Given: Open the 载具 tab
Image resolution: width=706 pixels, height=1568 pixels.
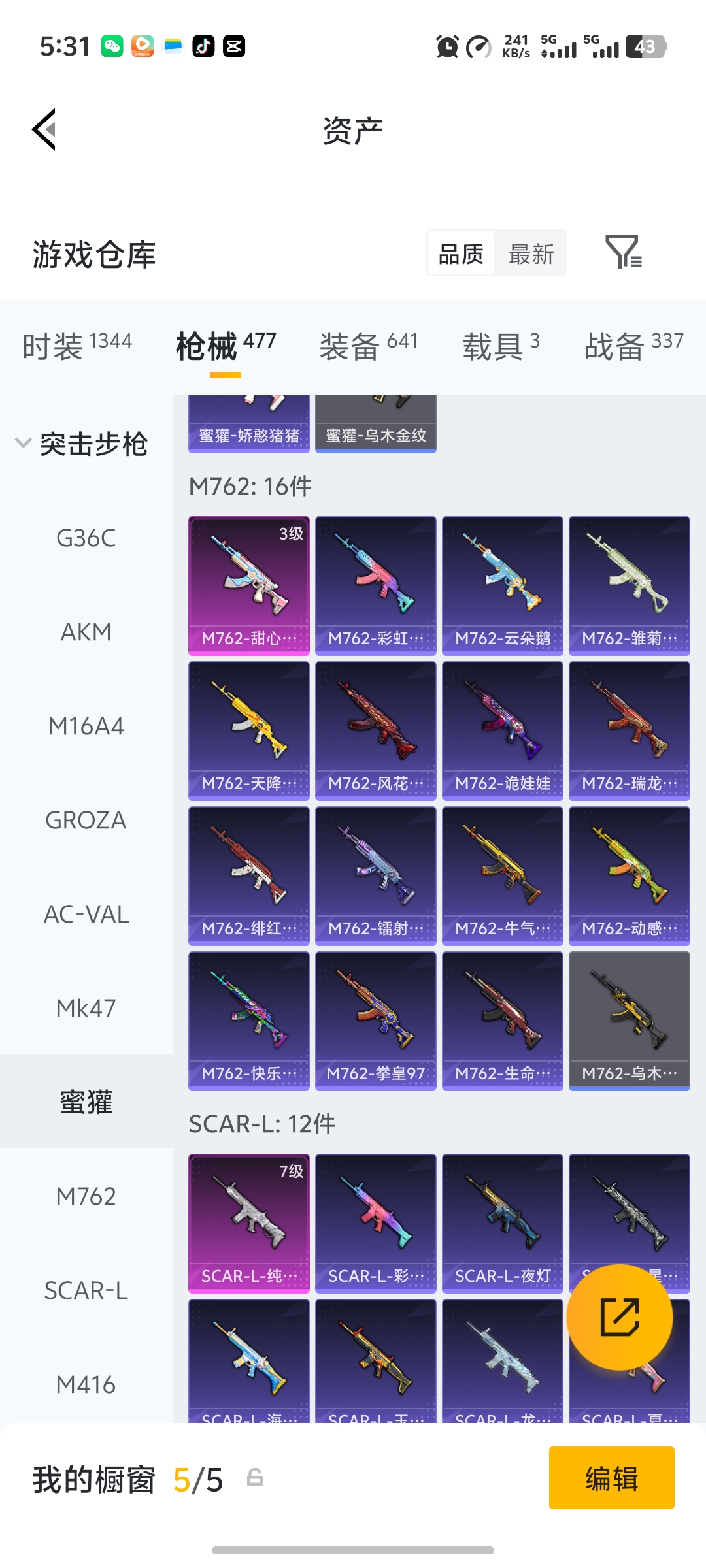Looking at the screenshot, I should [x=501, y=346].
